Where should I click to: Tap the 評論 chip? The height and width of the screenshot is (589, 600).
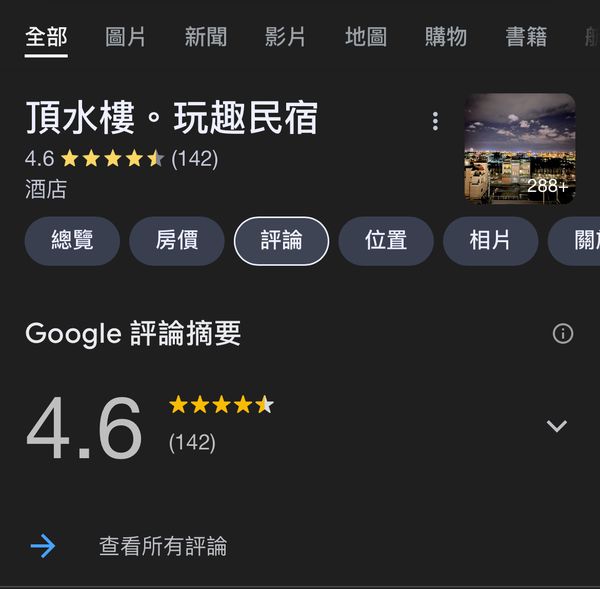(281, 241)
